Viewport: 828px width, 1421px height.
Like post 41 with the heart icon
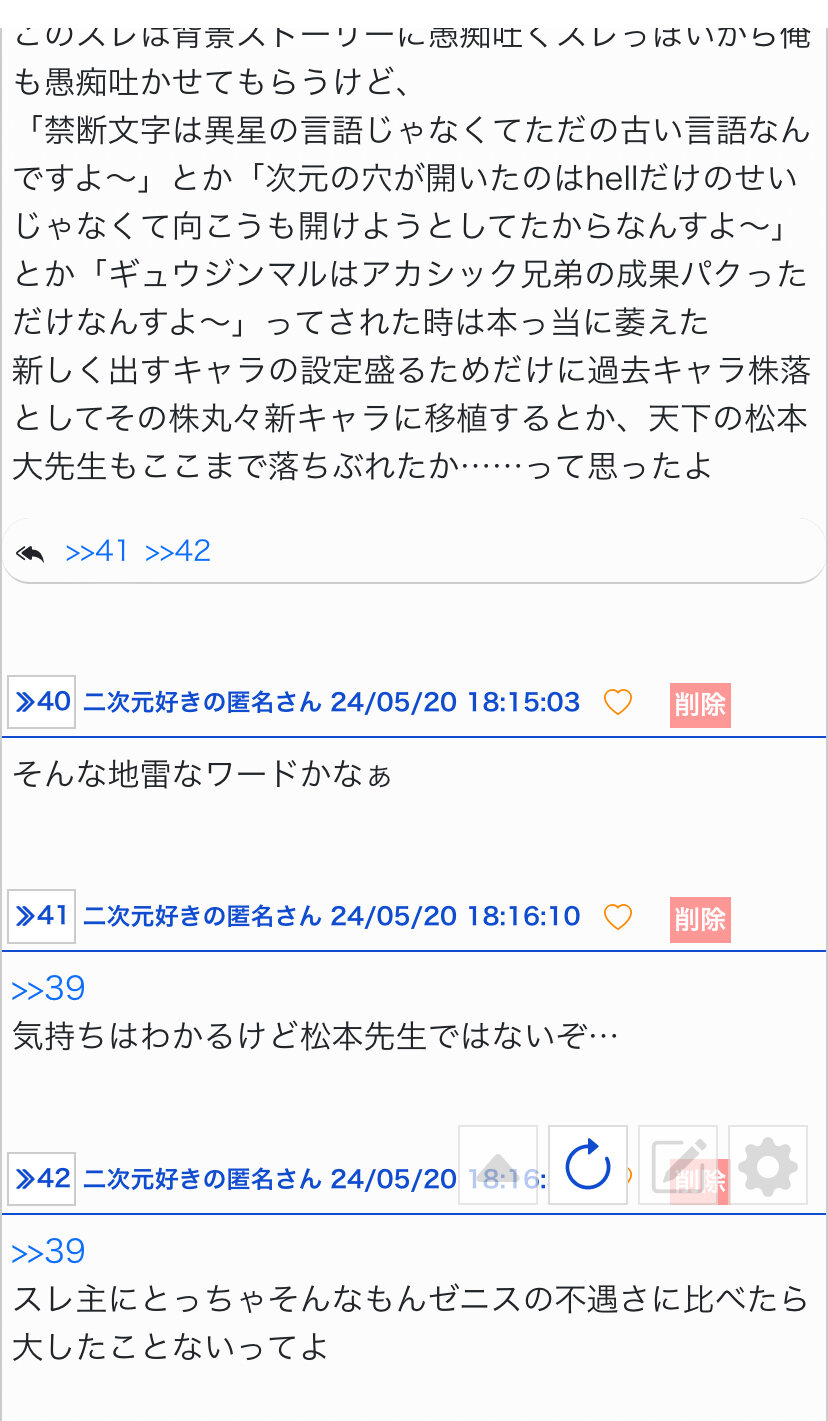pyautogui.click(x=618, y=917)
